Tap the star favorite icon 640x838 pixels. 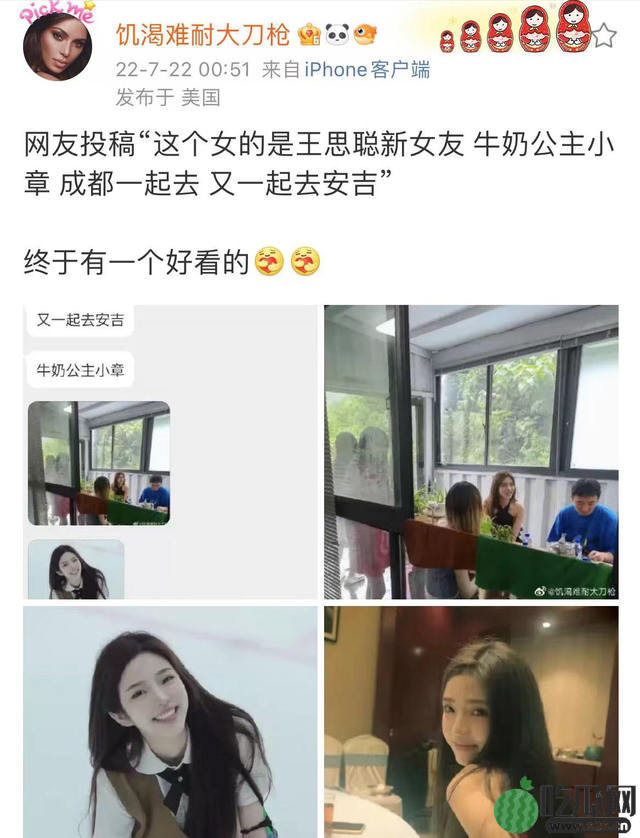604,38
